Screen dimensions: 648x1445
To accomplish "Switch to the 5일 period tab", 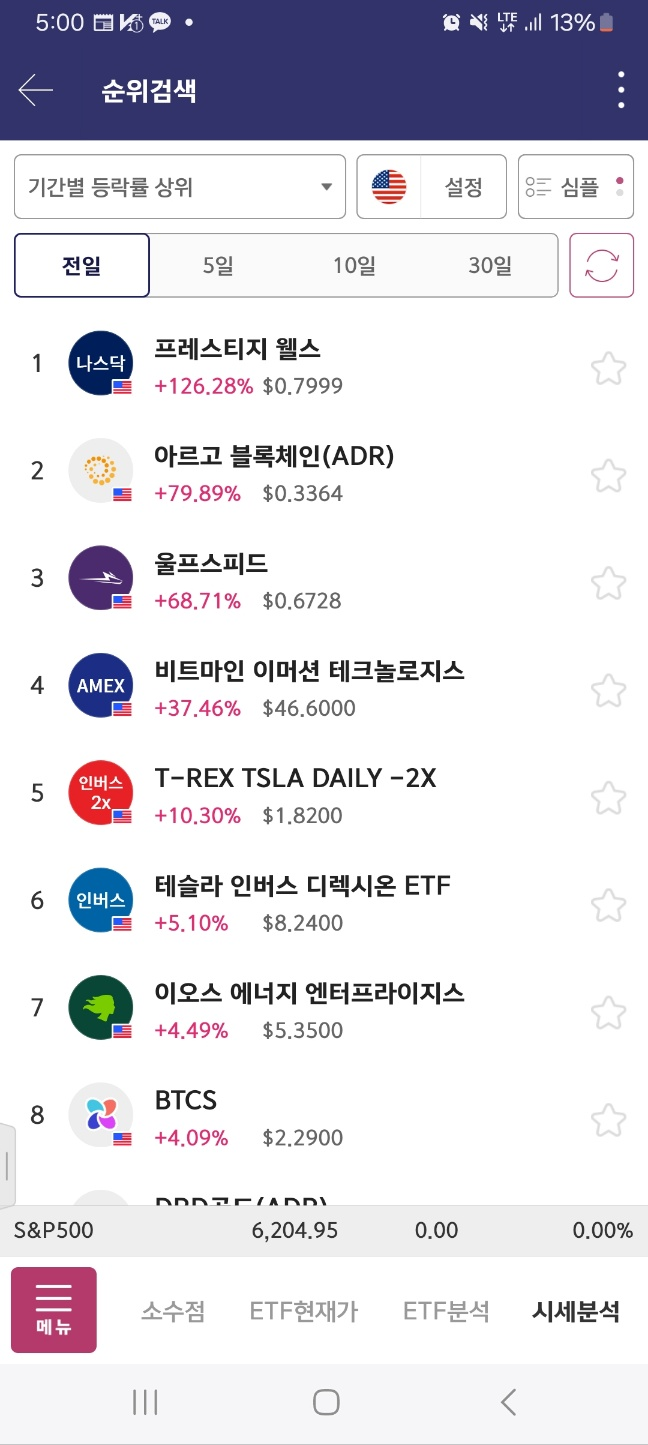I will click(218, 266).
